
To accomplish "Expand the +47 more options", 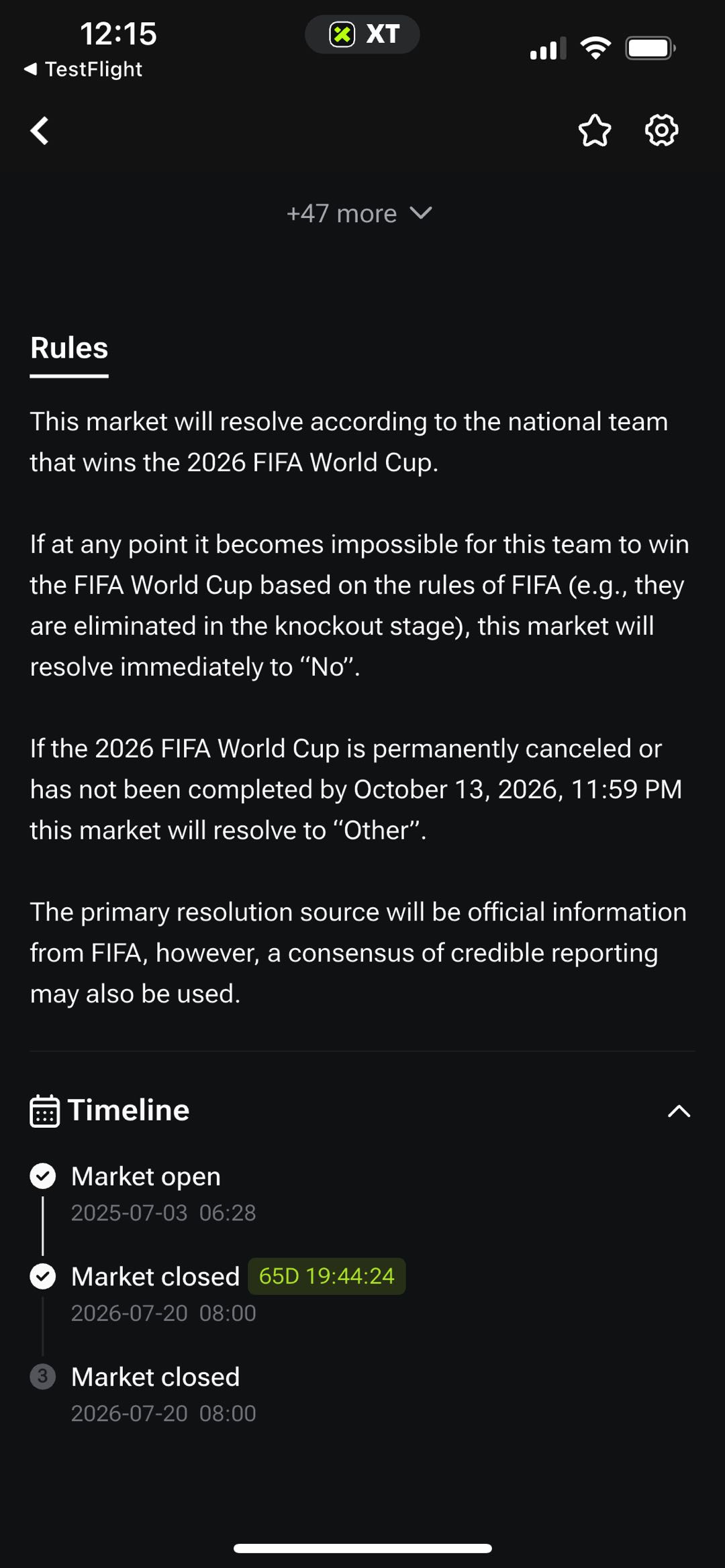I will tap(359, 213).
